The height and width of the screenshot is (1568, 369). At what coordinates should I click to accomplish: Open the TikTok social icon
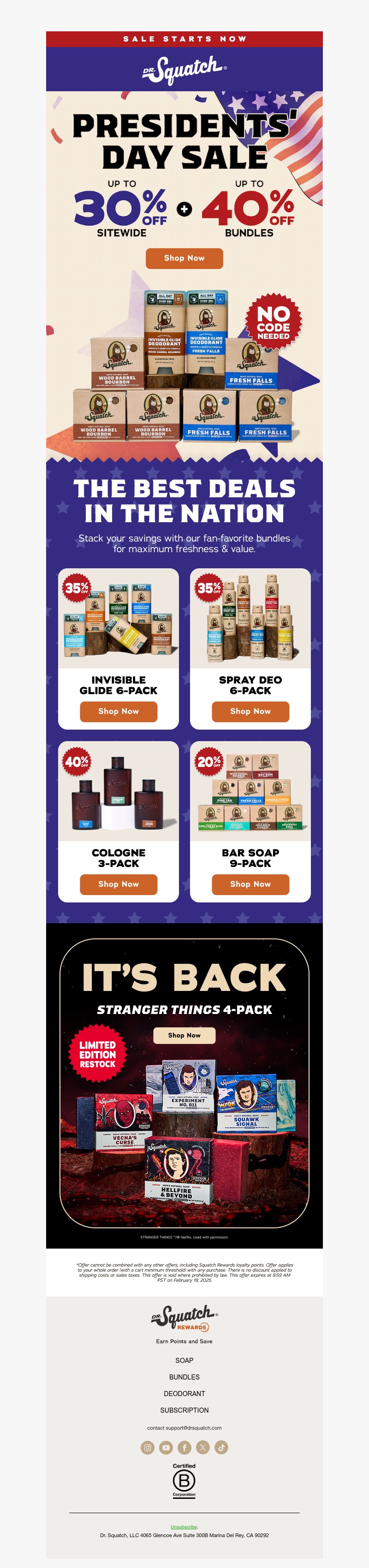tap(221, 1448)
